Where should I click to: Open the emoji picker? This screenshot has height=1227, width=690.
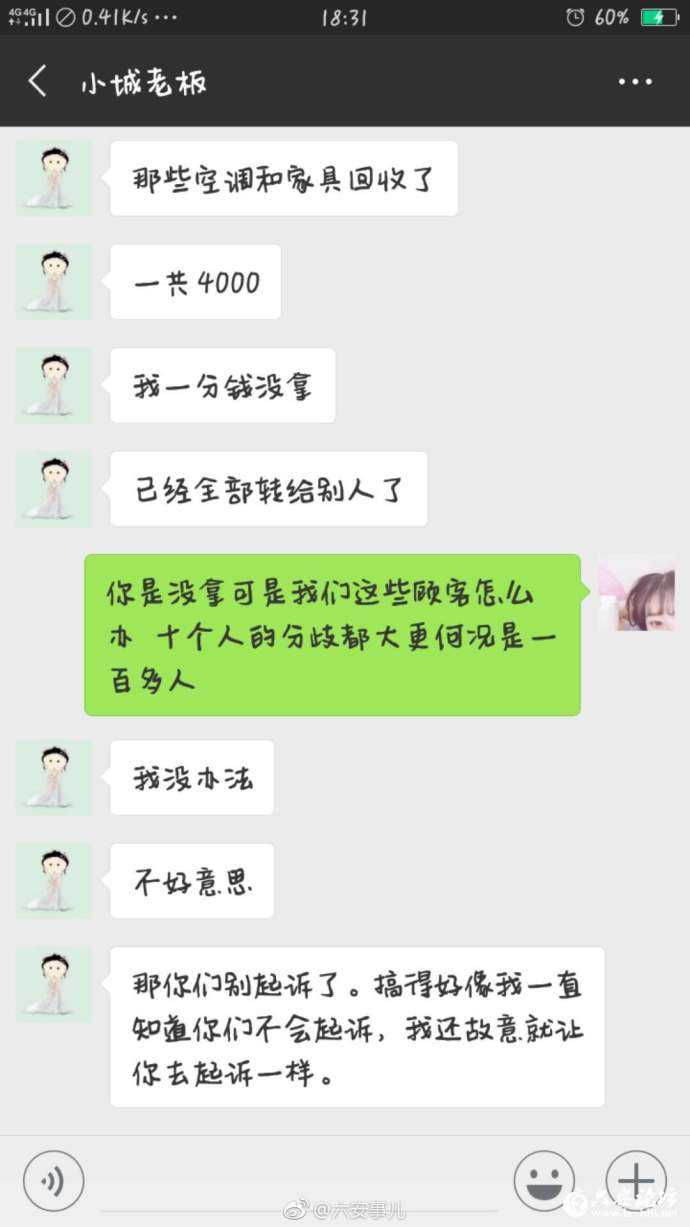click(x=544, y=1181)
